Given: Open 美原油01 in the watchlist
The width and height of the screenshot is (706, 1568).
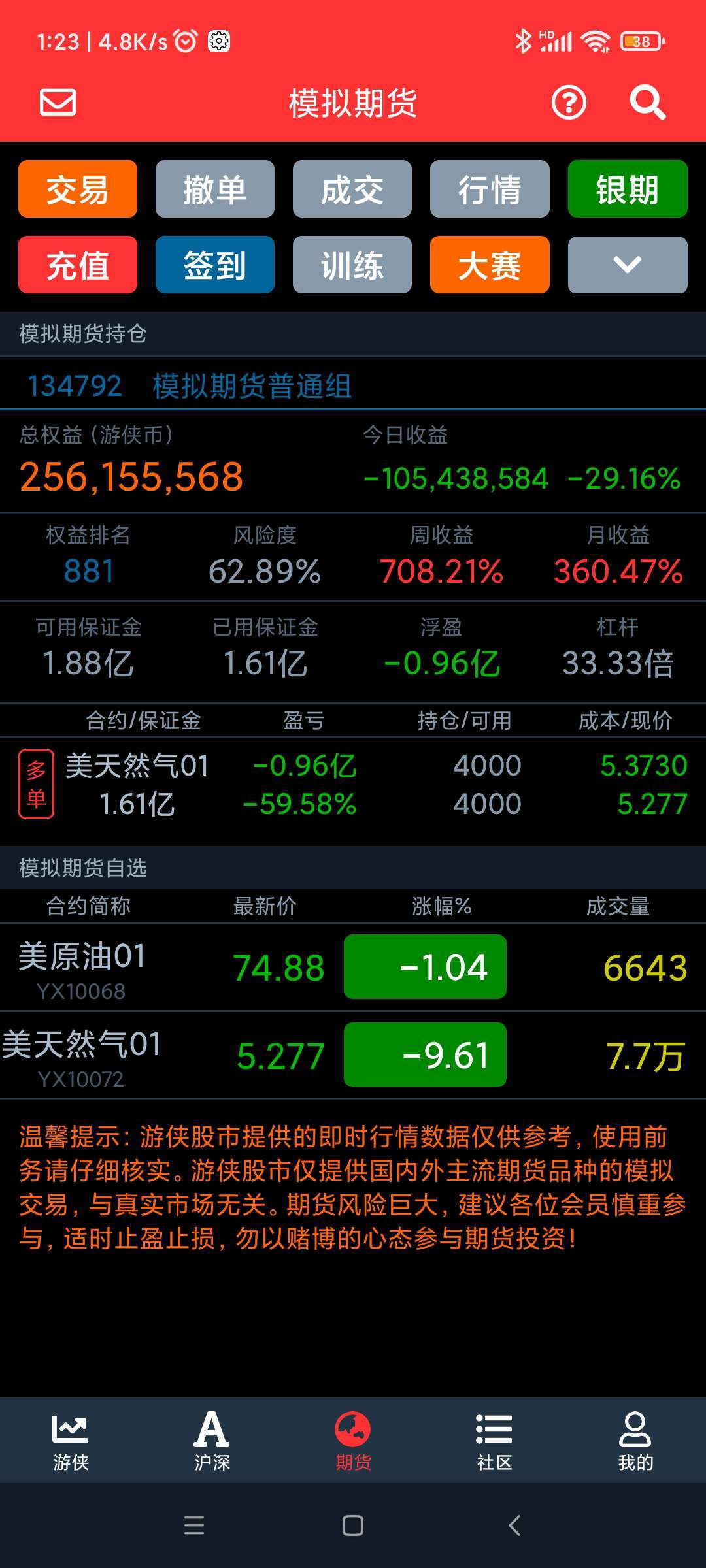Looking at the screenshot, I should pyautogui.click(x=353, y=968).
